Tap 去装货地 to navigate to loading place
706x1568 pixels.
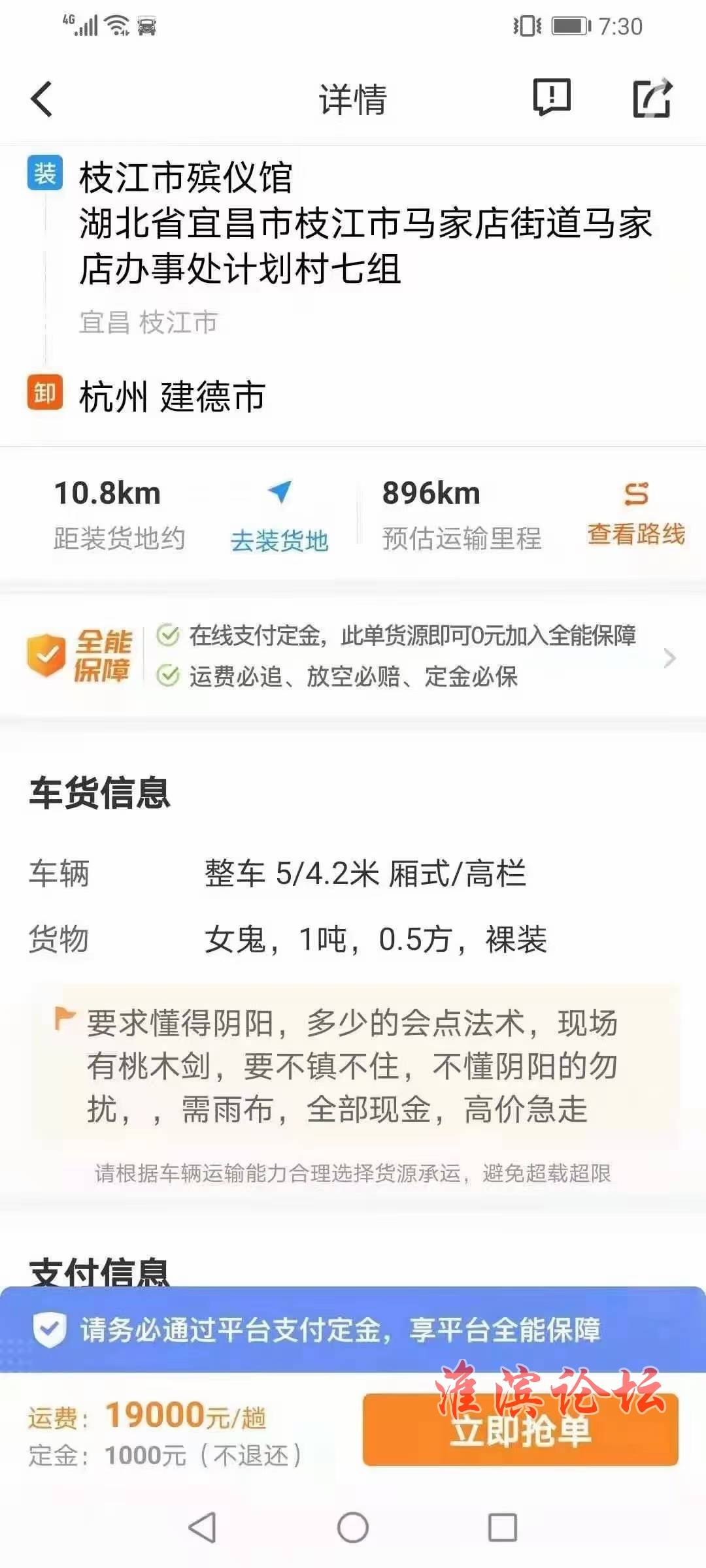(x=280, y=516)
